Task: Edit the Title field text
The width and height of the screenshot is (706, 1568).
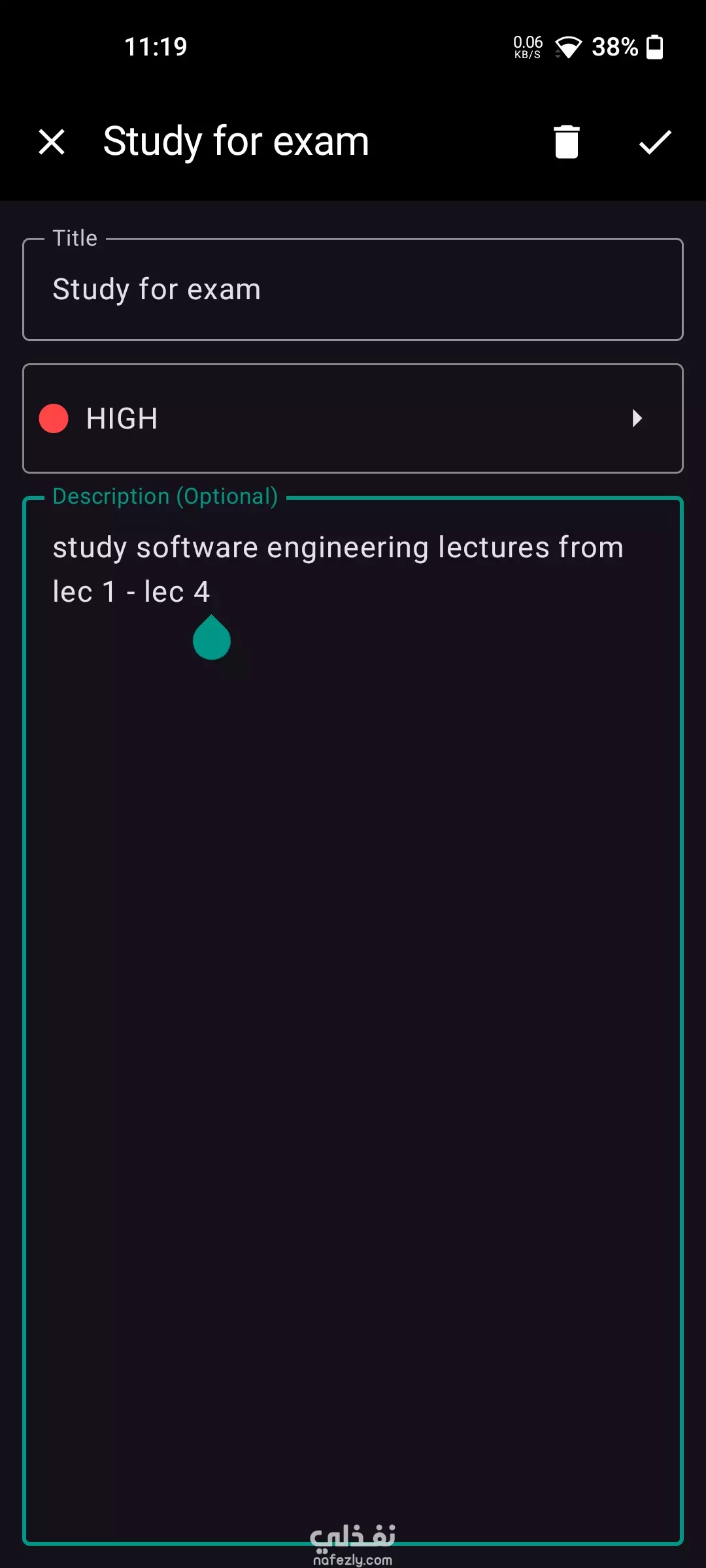Action: click(x=353, y=289)
